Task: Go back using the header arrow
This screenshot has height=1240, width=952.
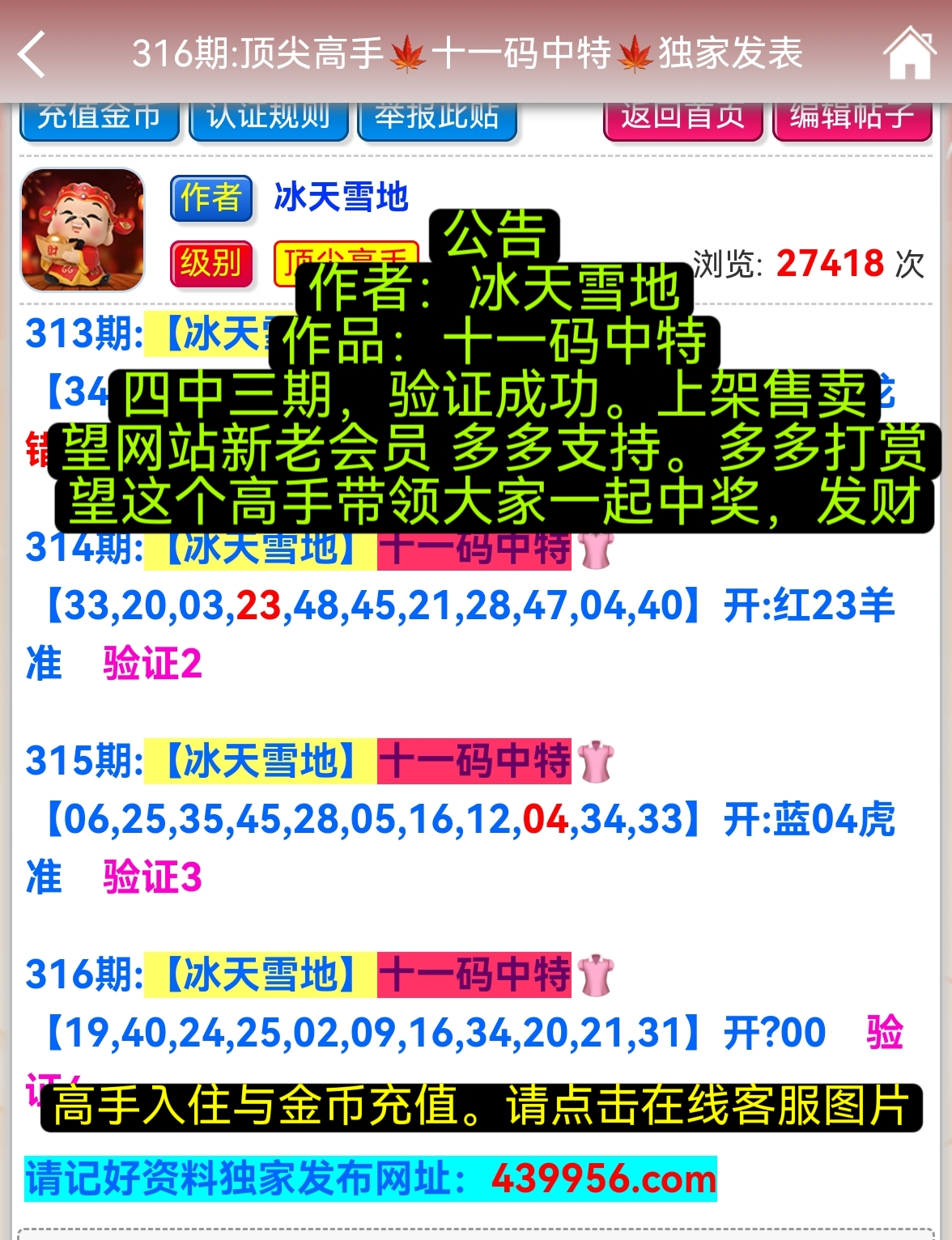Action: point(32,54)
